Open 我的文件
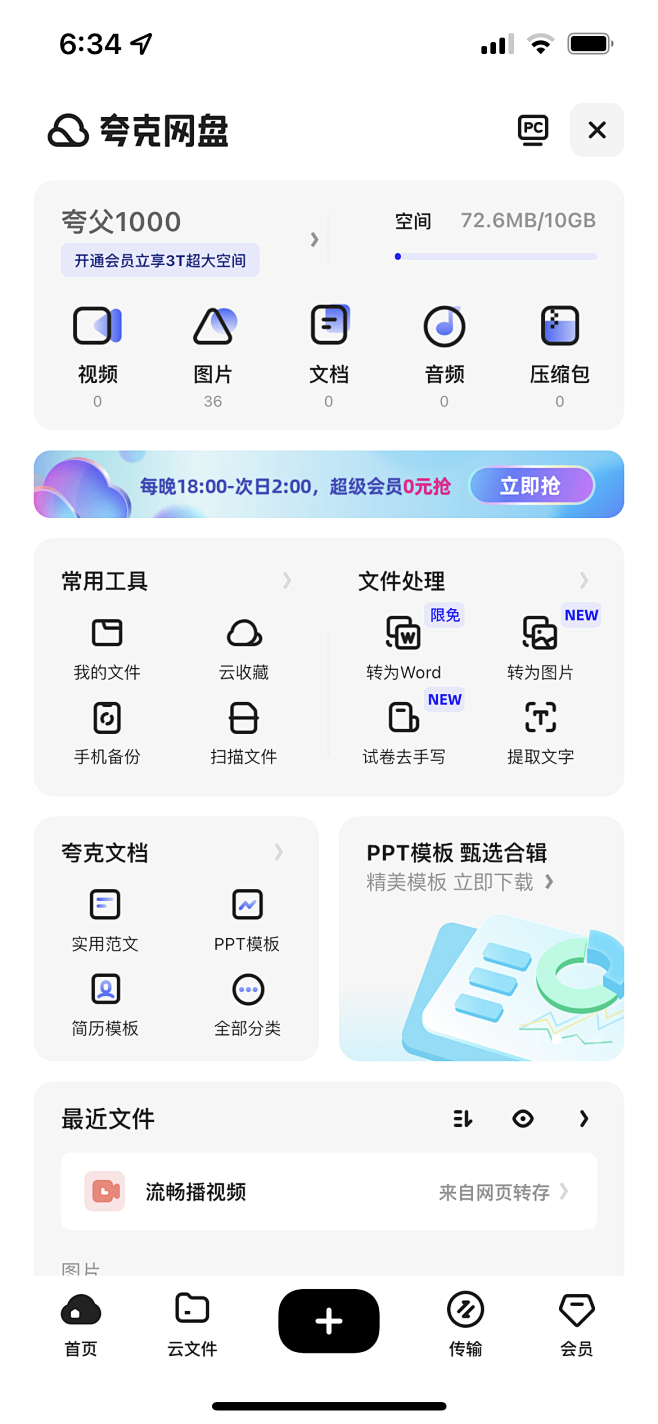This screenshot has width=658, height=1424. tap(107, 647)
